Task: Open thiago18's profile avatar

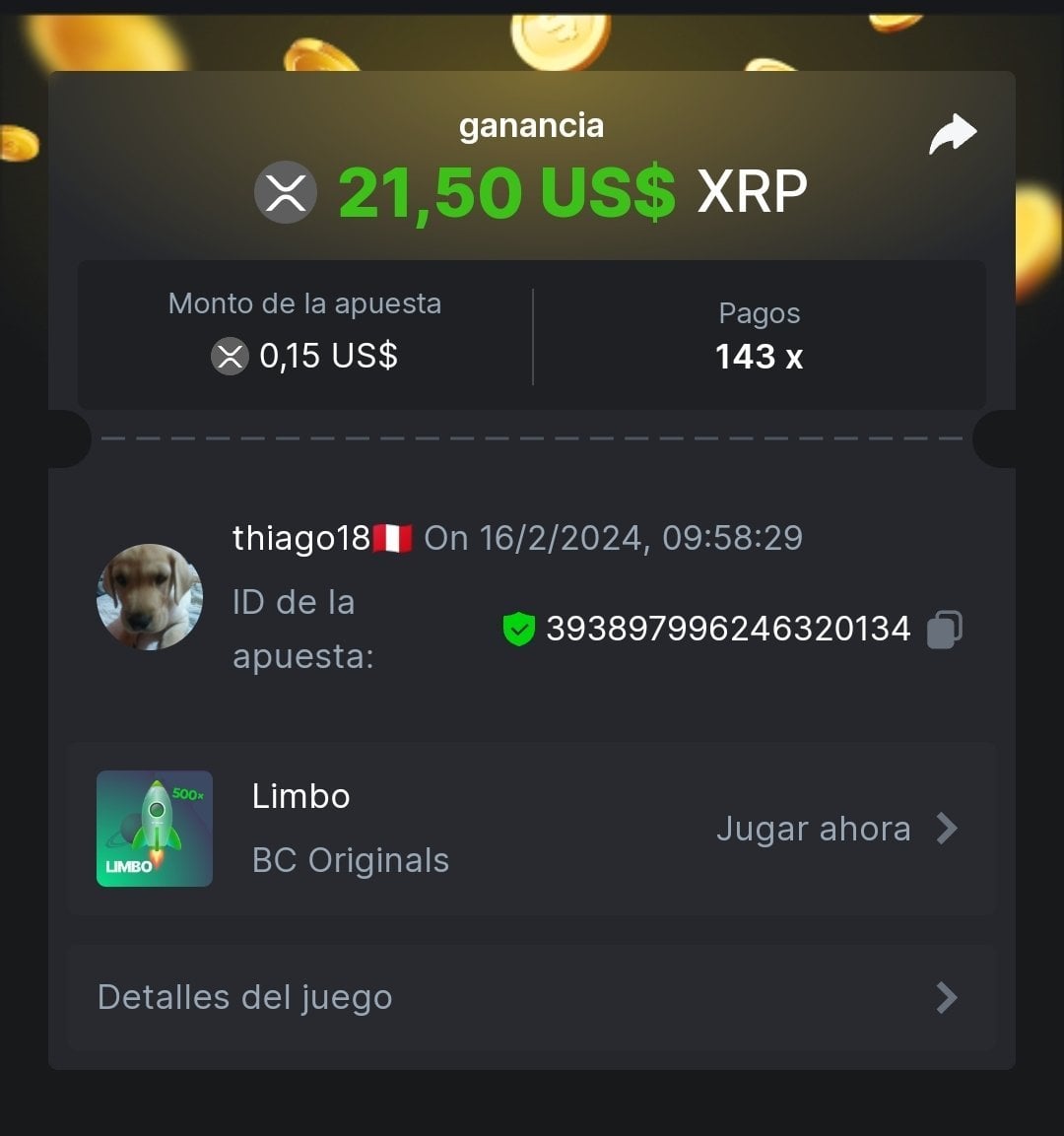Action: (x=150, y=597)
